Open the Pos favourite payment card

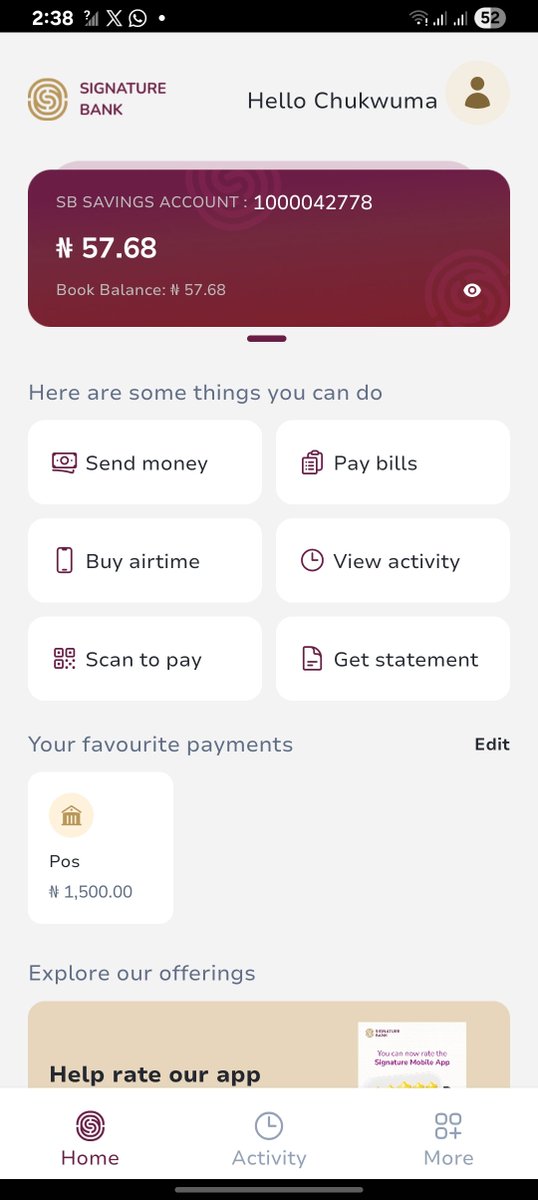pos(101,847)
